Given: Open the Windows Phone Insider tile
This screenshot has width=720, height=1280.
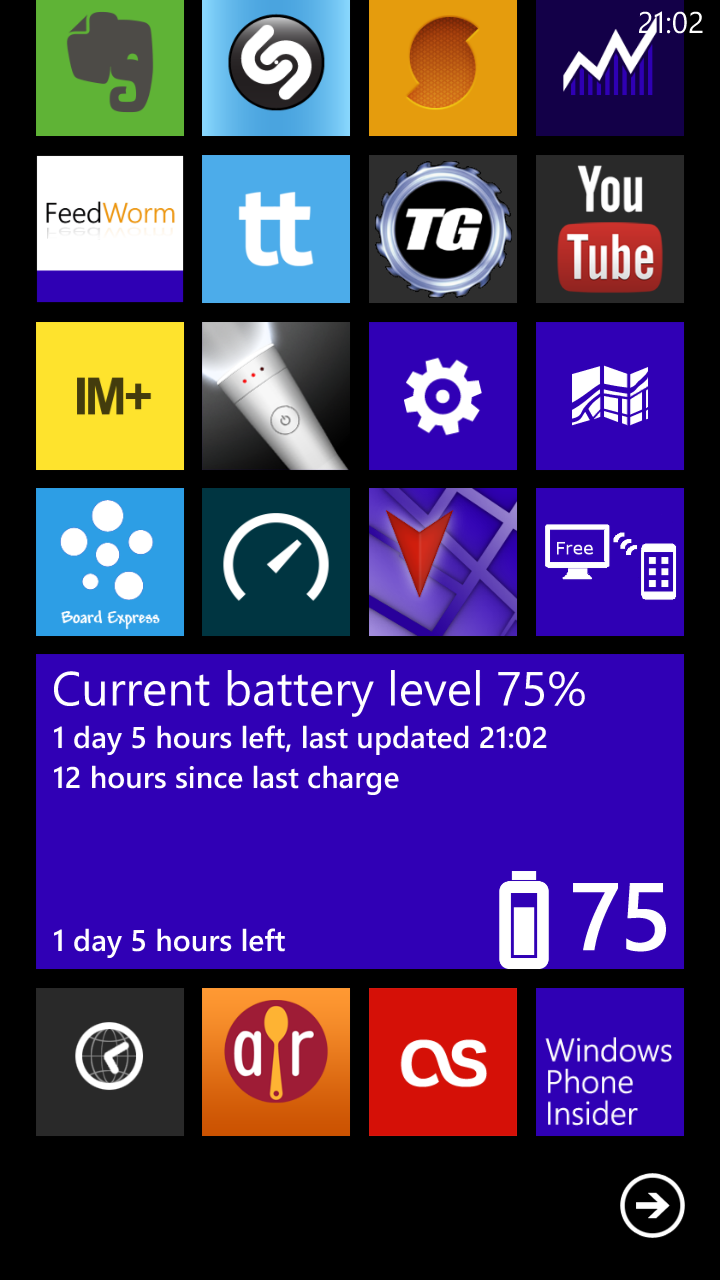Looking at the screenshot, I should click(609, 1061).
